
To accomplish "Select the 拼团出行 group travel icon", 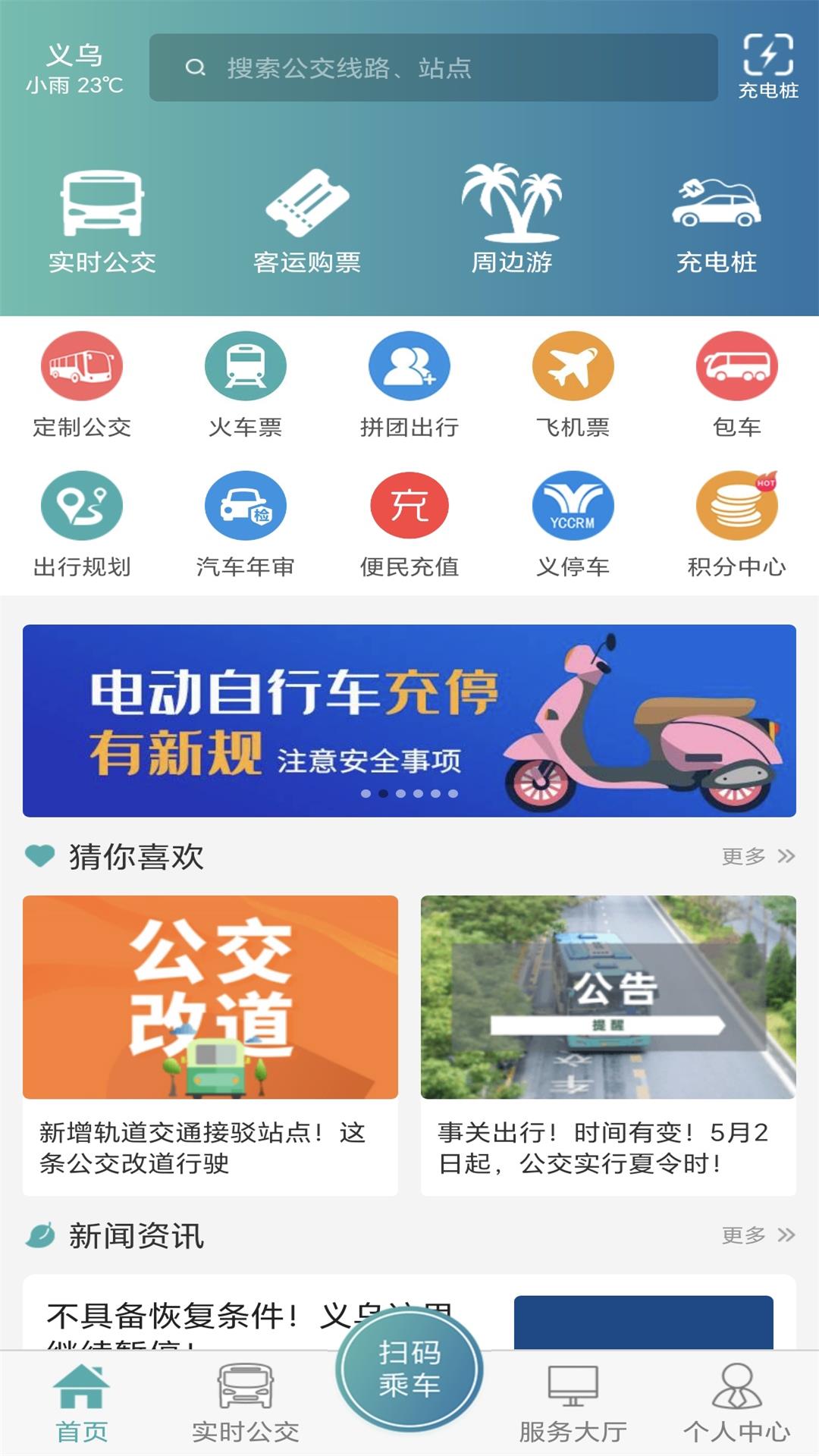I will coord(409,387).
